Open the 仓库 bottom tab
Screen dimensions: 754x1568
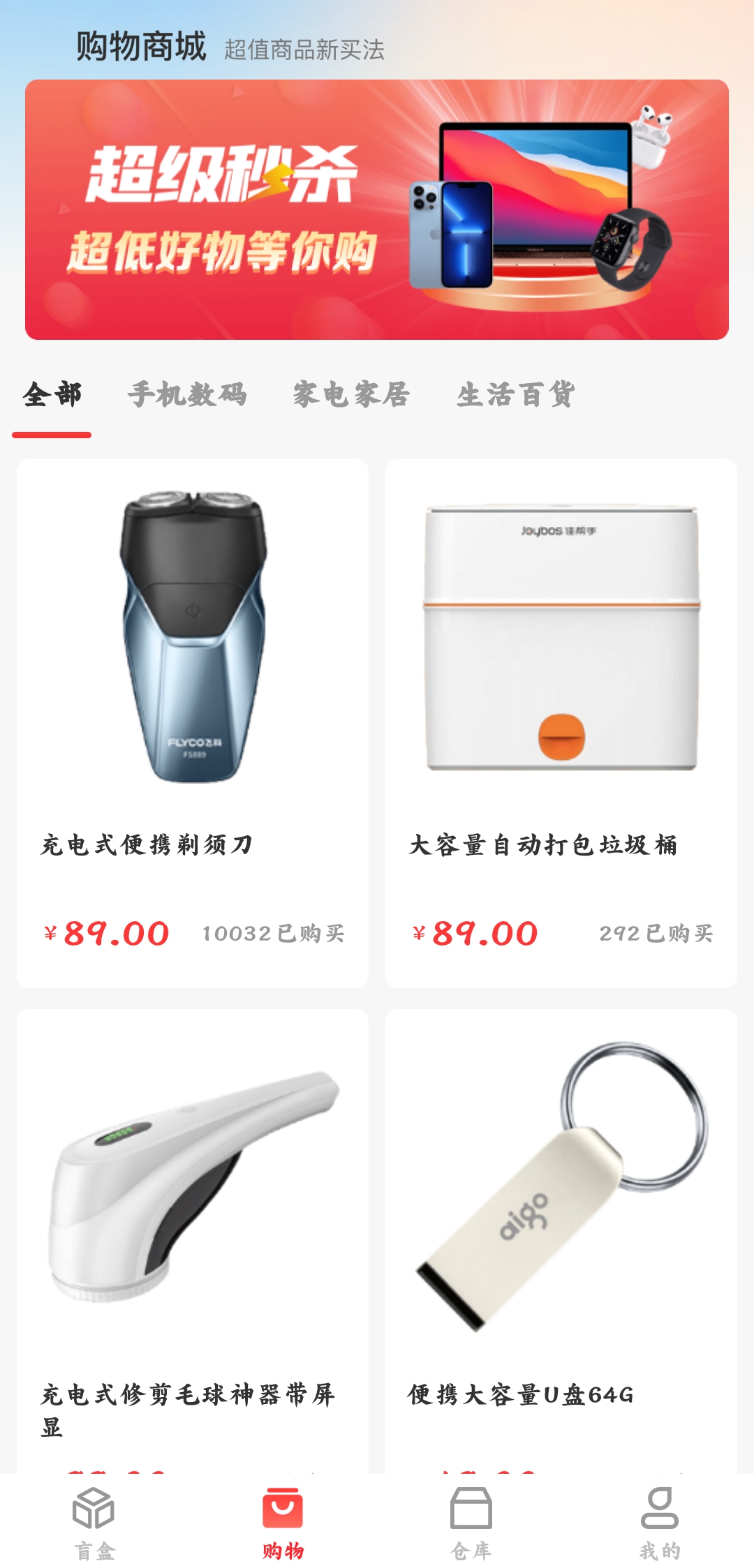471,1523
